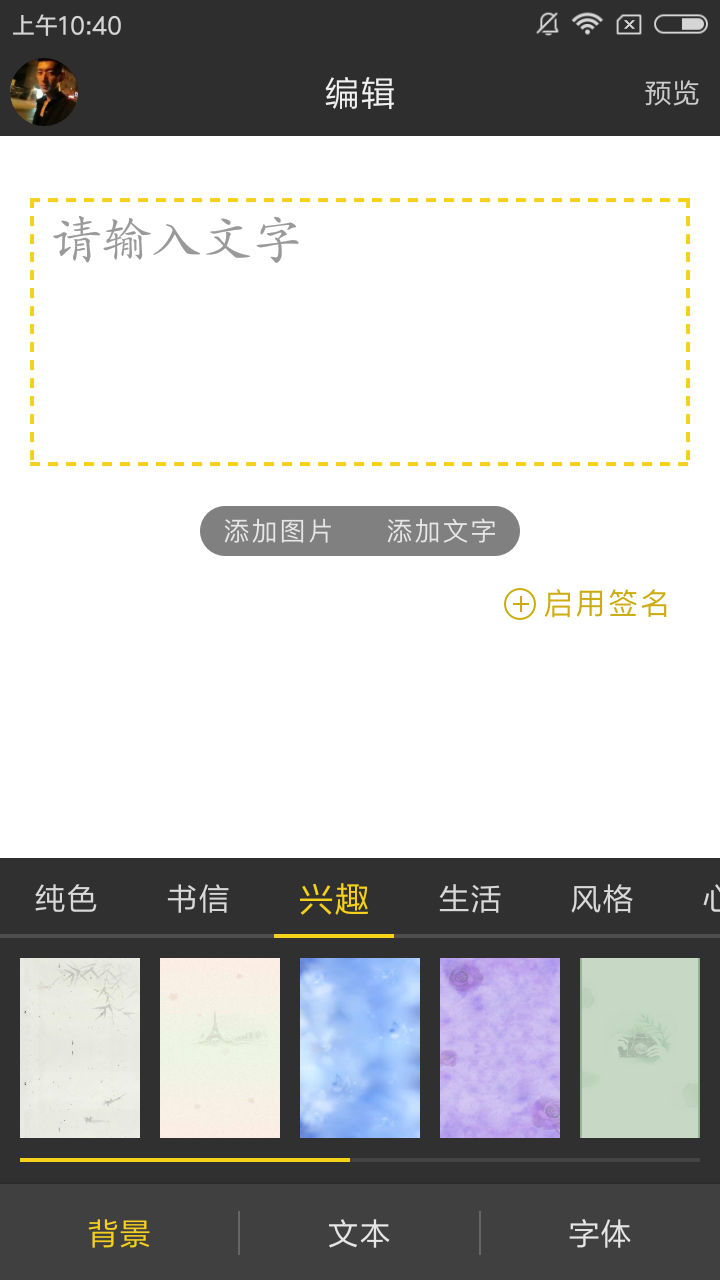Tap 添加图片 to add a picture

coord(278,531)
